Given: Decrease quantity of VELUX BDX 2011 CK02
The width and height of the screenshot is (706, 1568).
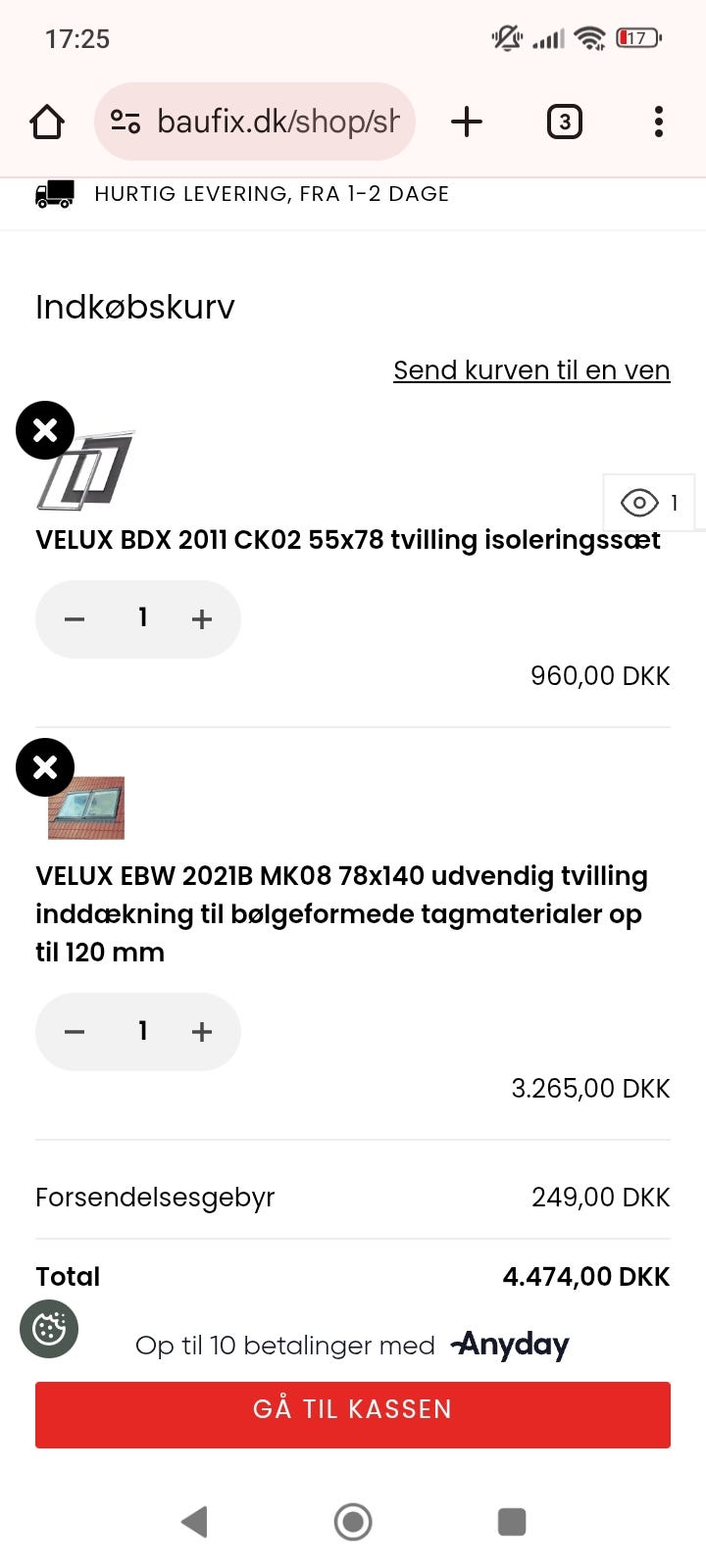Looking at the screenshot, I should (x=75, y=619).
